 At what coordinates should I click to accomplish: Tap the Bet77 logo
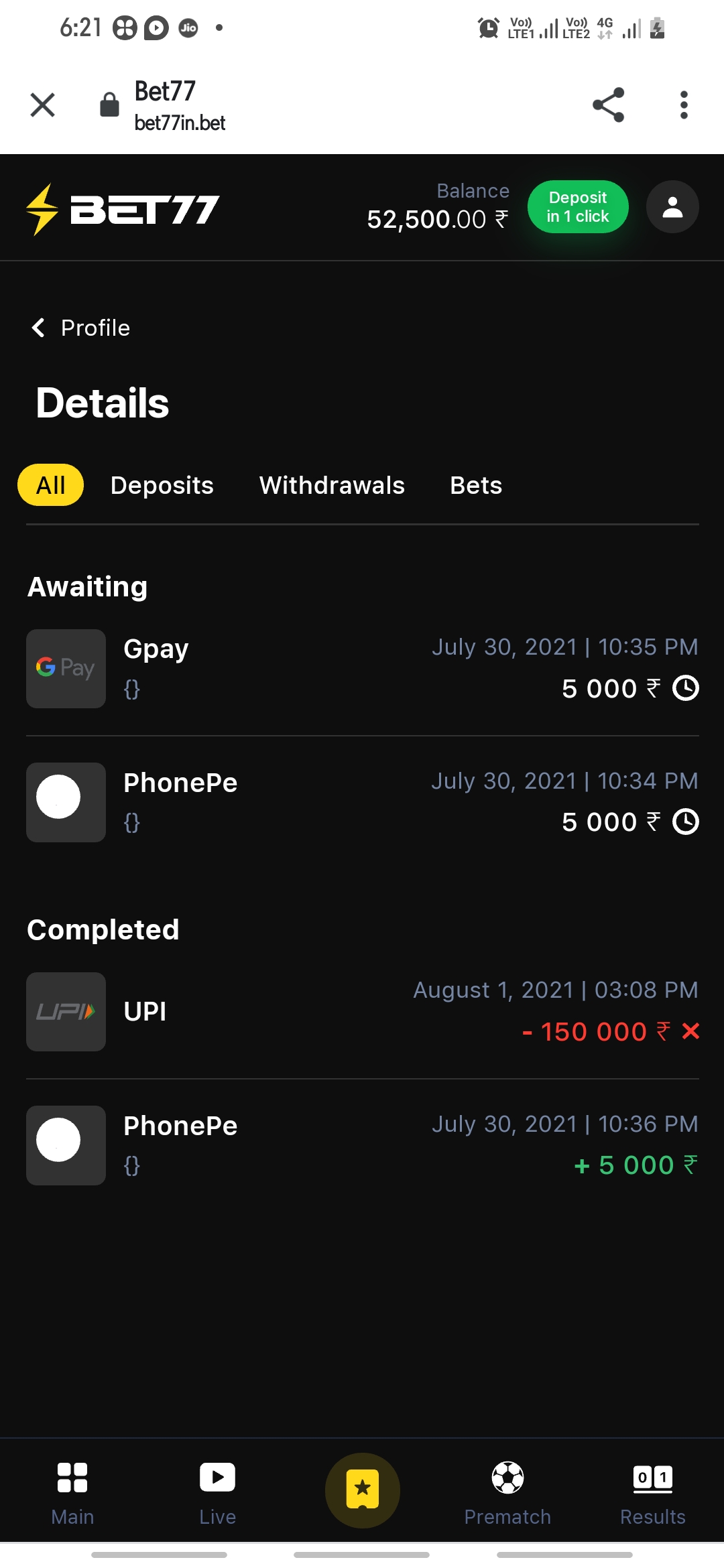[123, 209]
